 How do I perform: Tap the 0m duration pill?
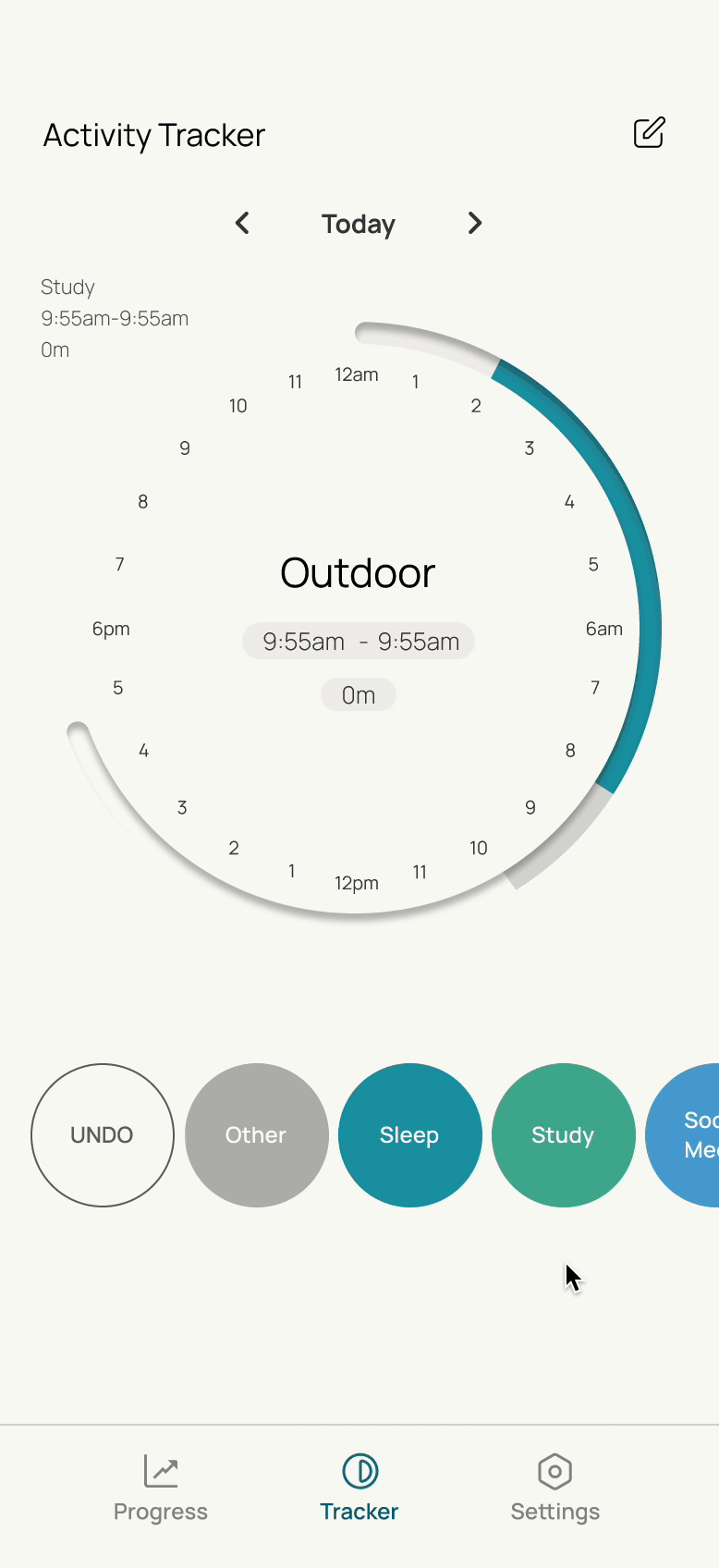pos(359,695)
